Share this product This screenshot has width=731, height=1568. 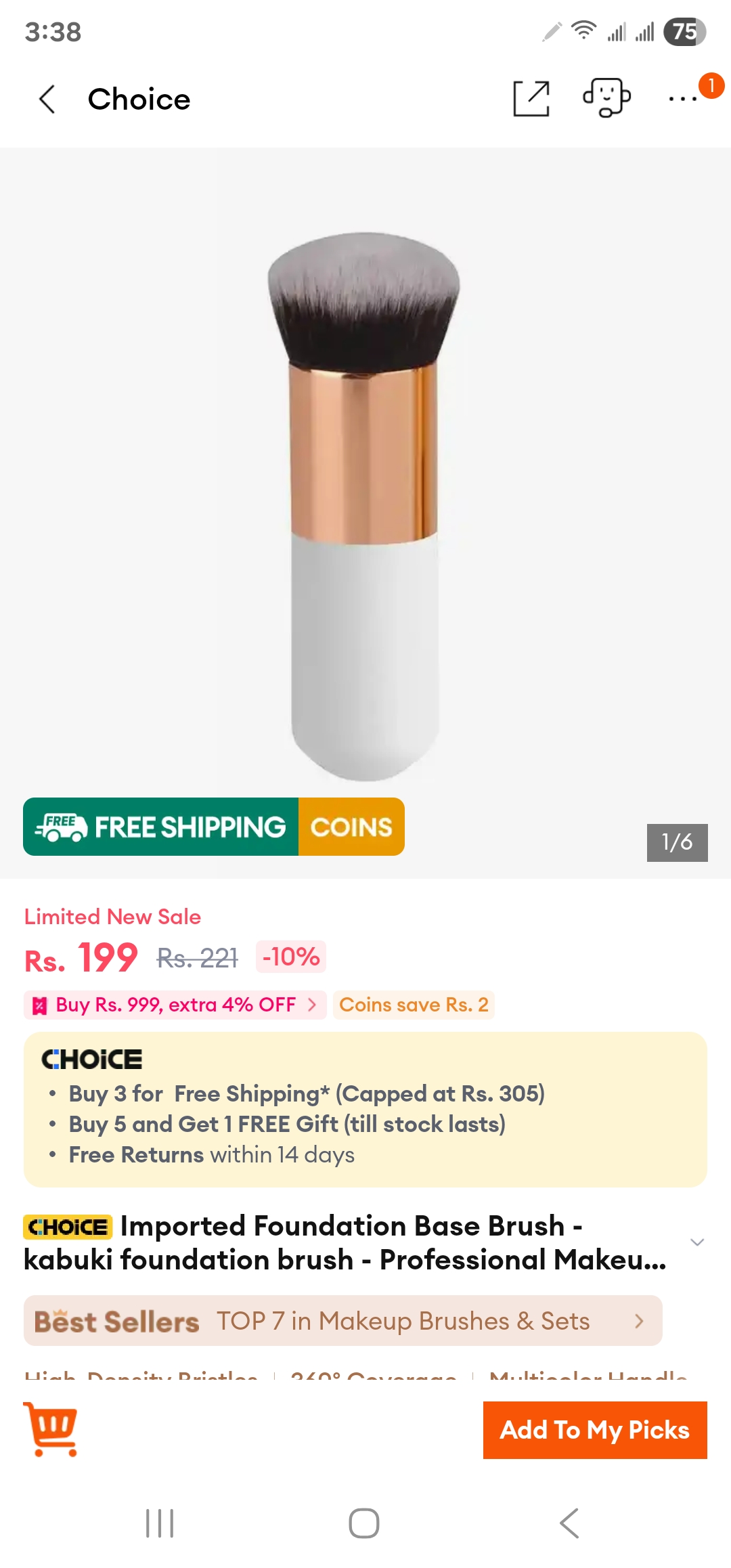(x=531, y=99)
